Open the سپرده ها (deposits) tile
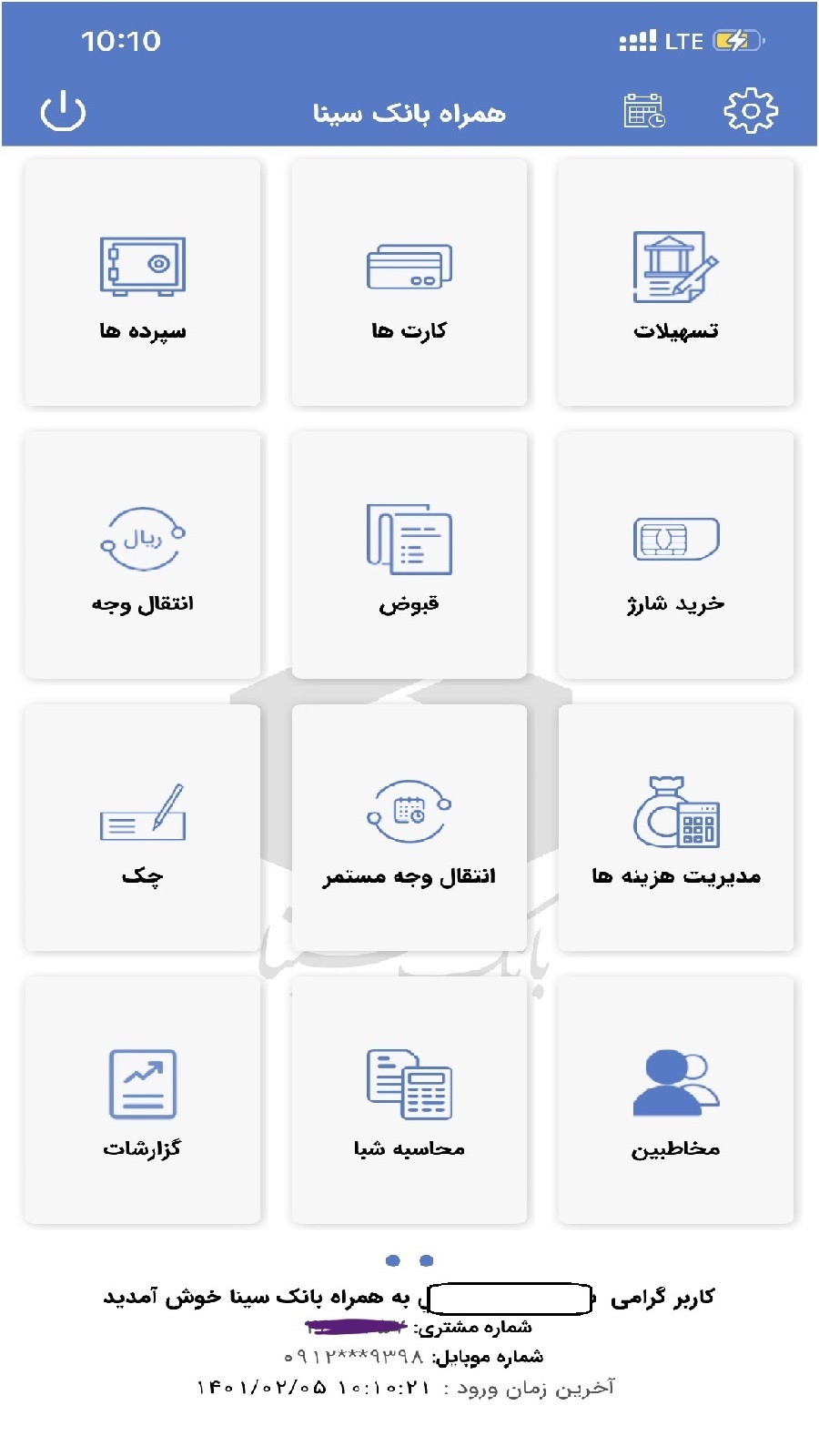This screenshot has height=1456, width=819. pos(143,283)
